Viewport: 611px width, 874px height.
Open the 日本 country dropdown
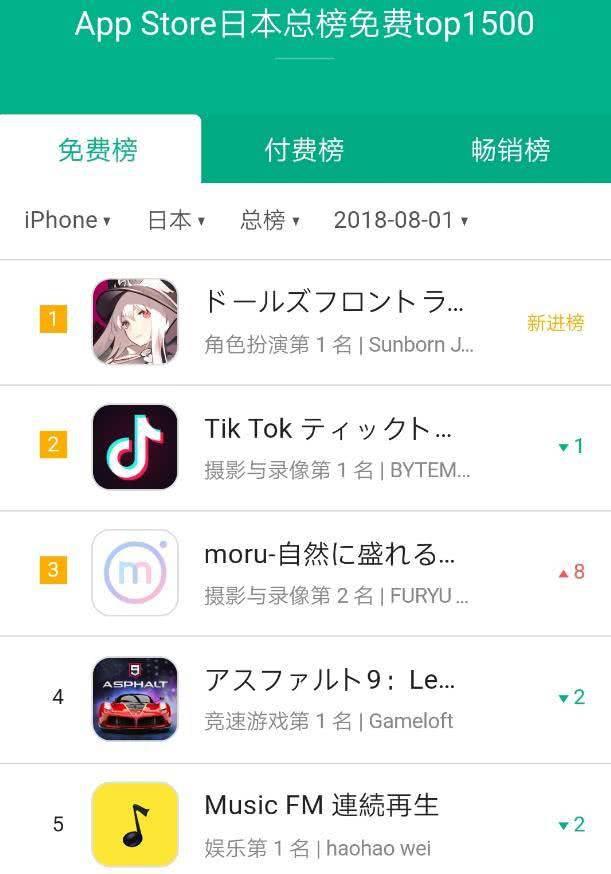click(x=176, y=220)
